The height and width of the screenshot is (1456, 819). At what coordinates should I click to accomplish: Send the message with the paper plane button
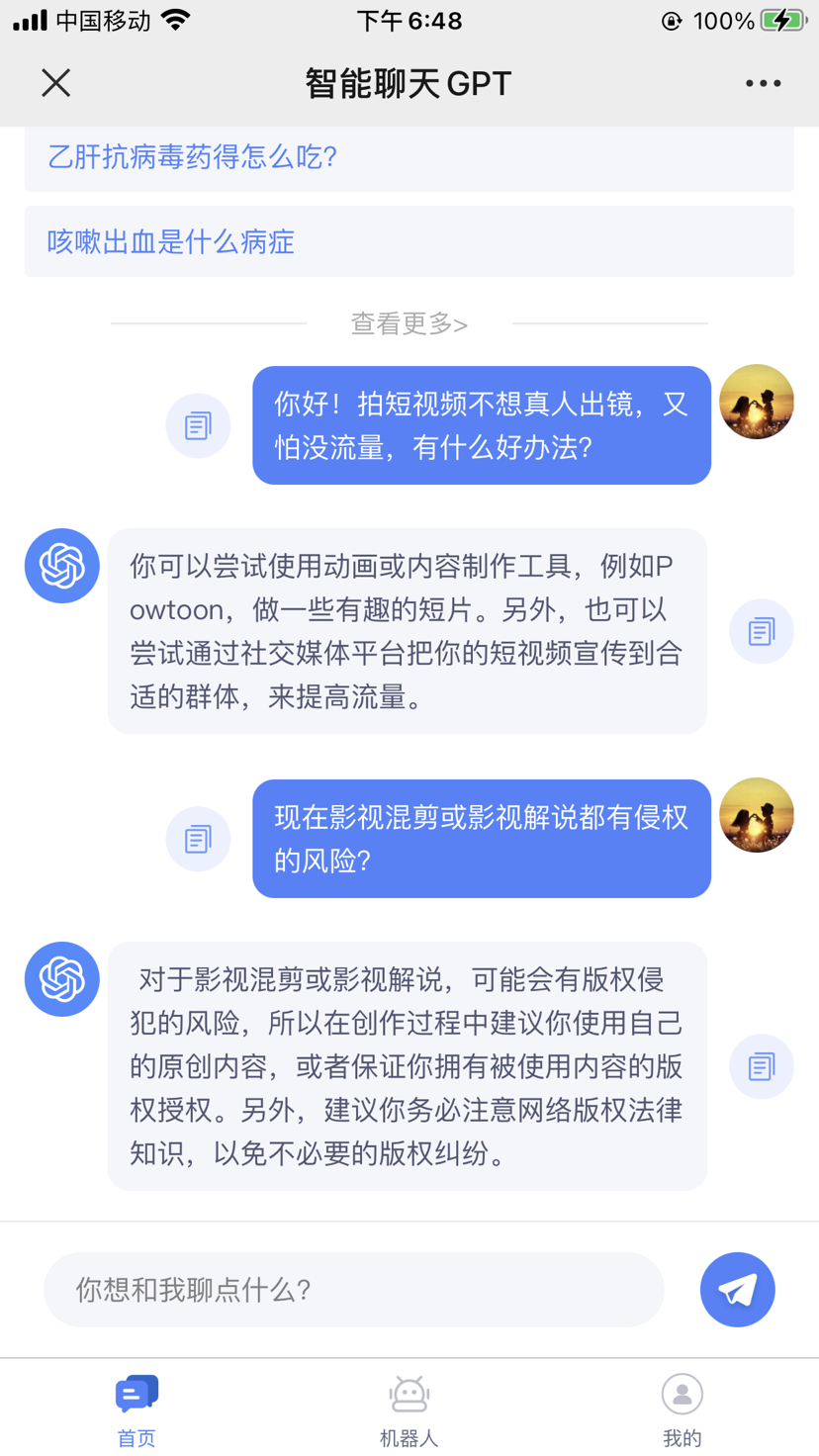click(737, 1290)
